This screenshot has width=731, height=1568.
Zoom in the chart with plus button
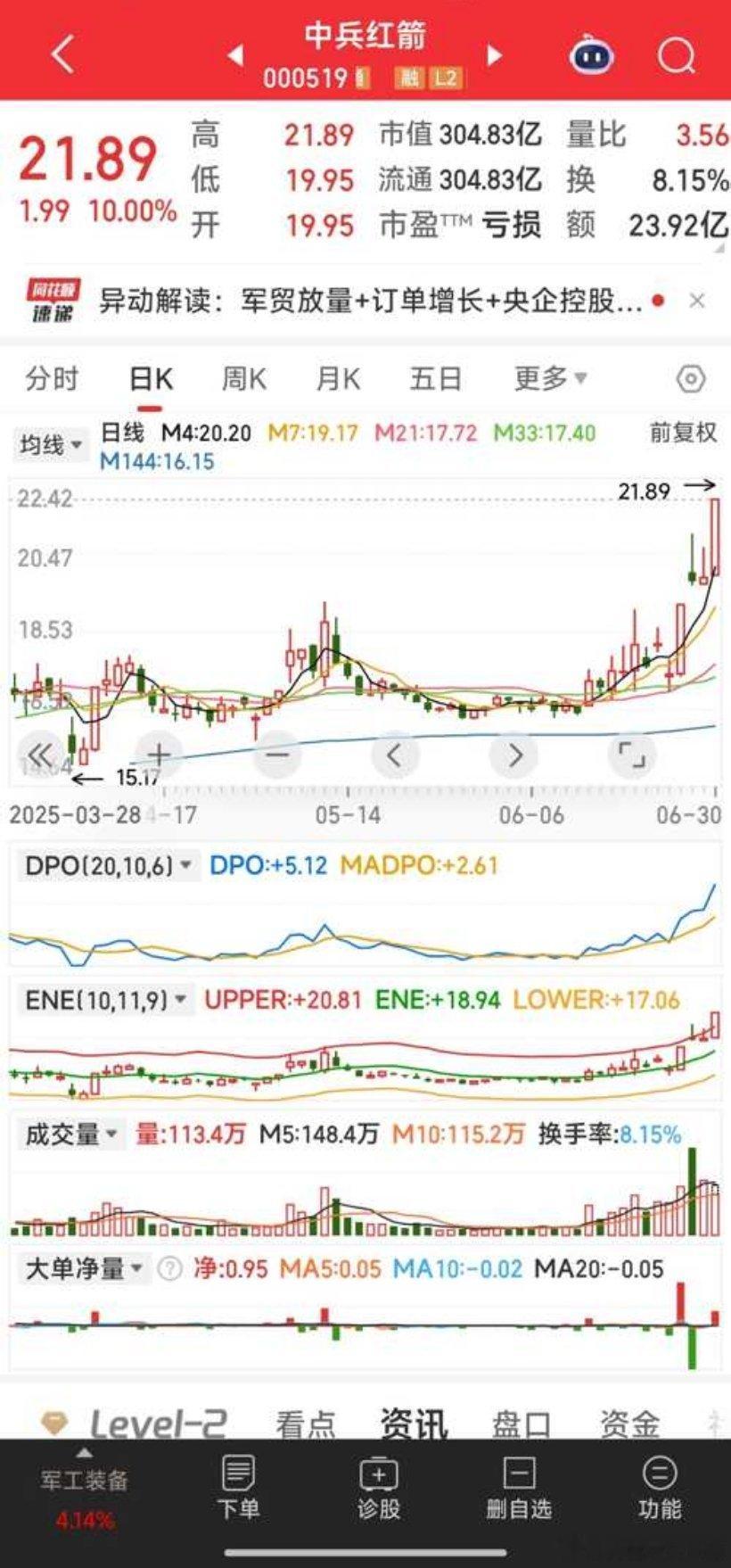159,755
